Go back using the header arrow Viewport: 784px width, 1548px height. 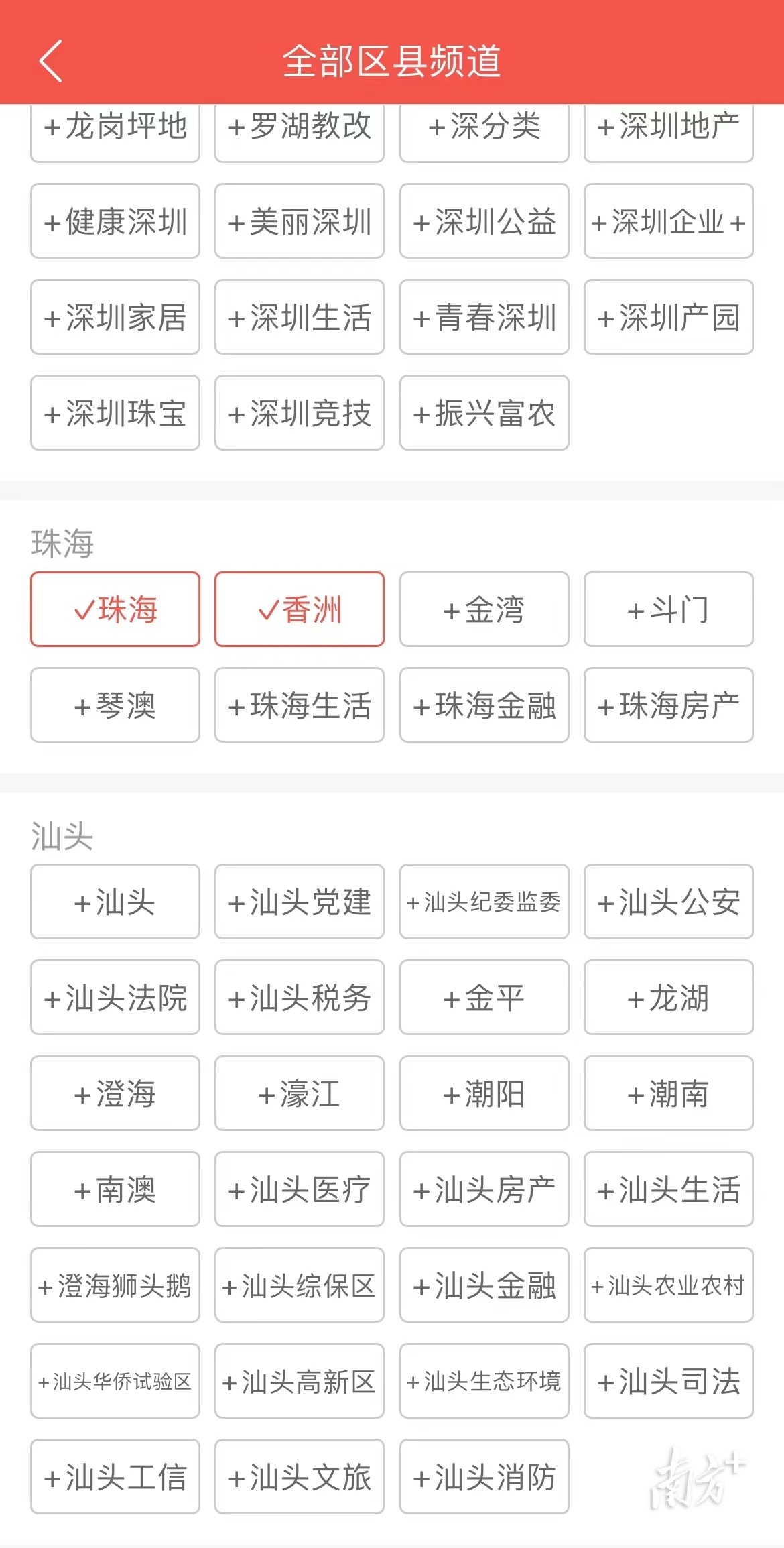[51, 61]
